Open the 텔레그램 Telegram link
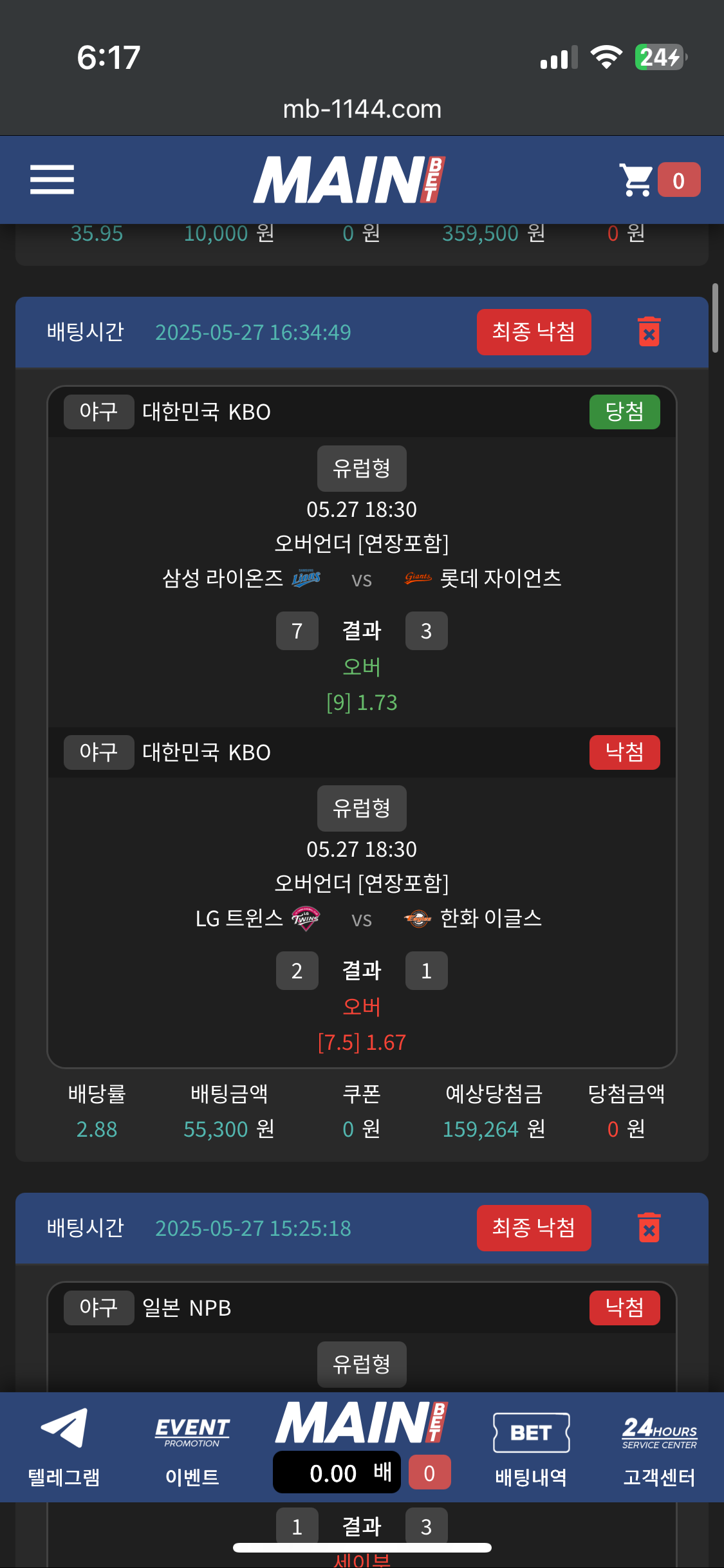 64,1446
